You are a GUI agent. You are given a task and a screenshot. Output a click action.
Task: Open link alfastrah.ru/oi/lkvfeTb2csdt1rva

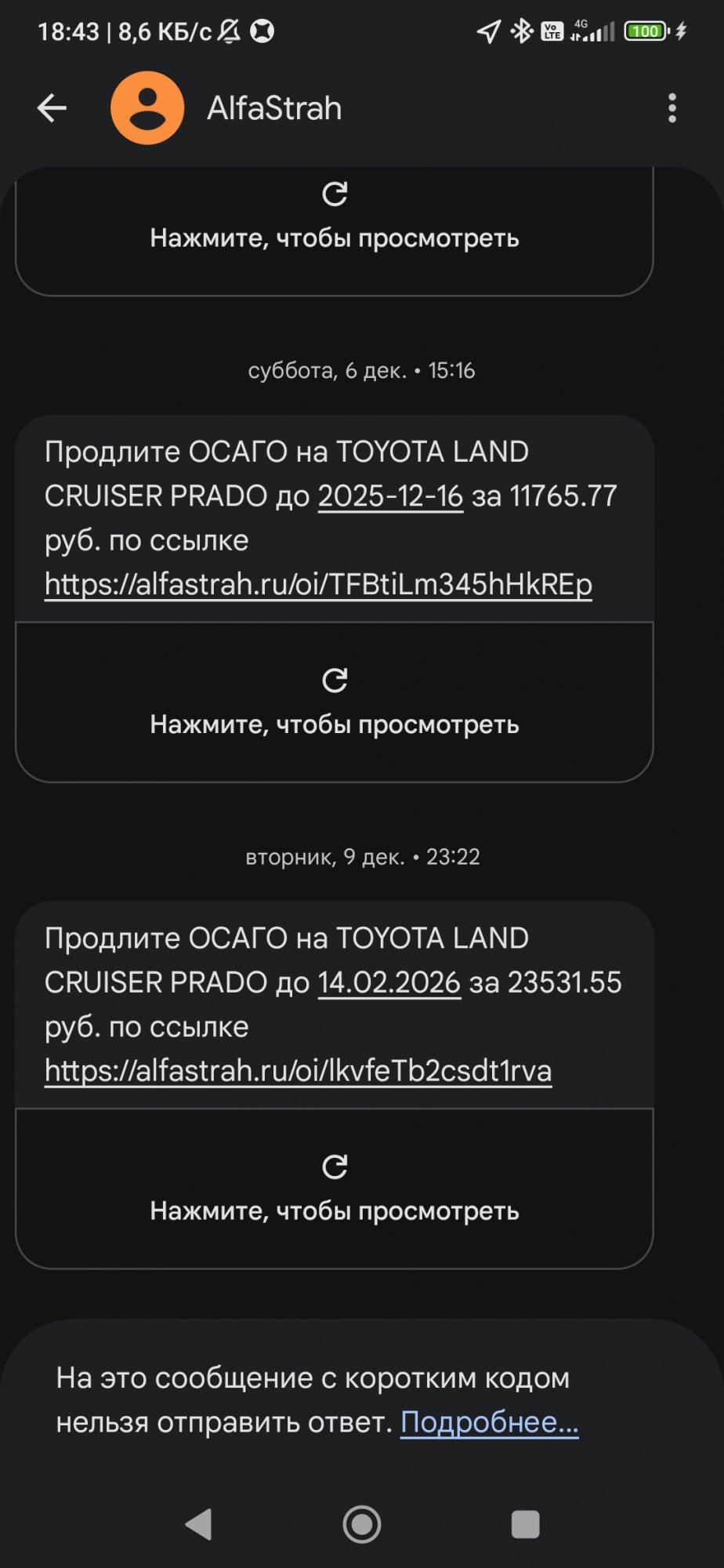click(x=298, y=1070)
